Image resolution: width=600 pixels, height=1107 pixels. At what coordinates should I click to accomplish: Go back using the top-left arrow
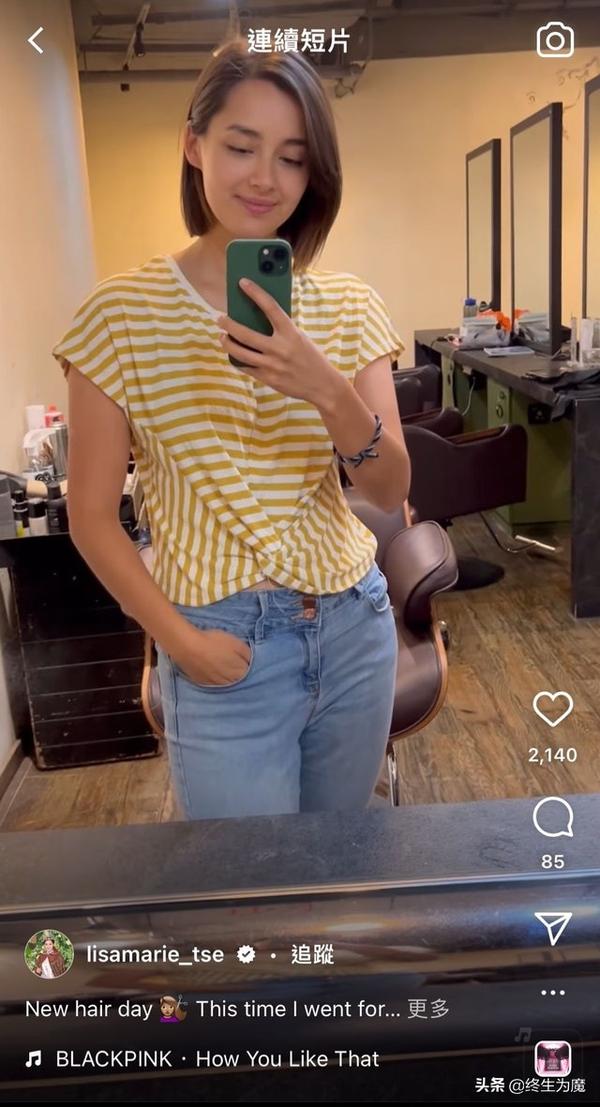35,41
